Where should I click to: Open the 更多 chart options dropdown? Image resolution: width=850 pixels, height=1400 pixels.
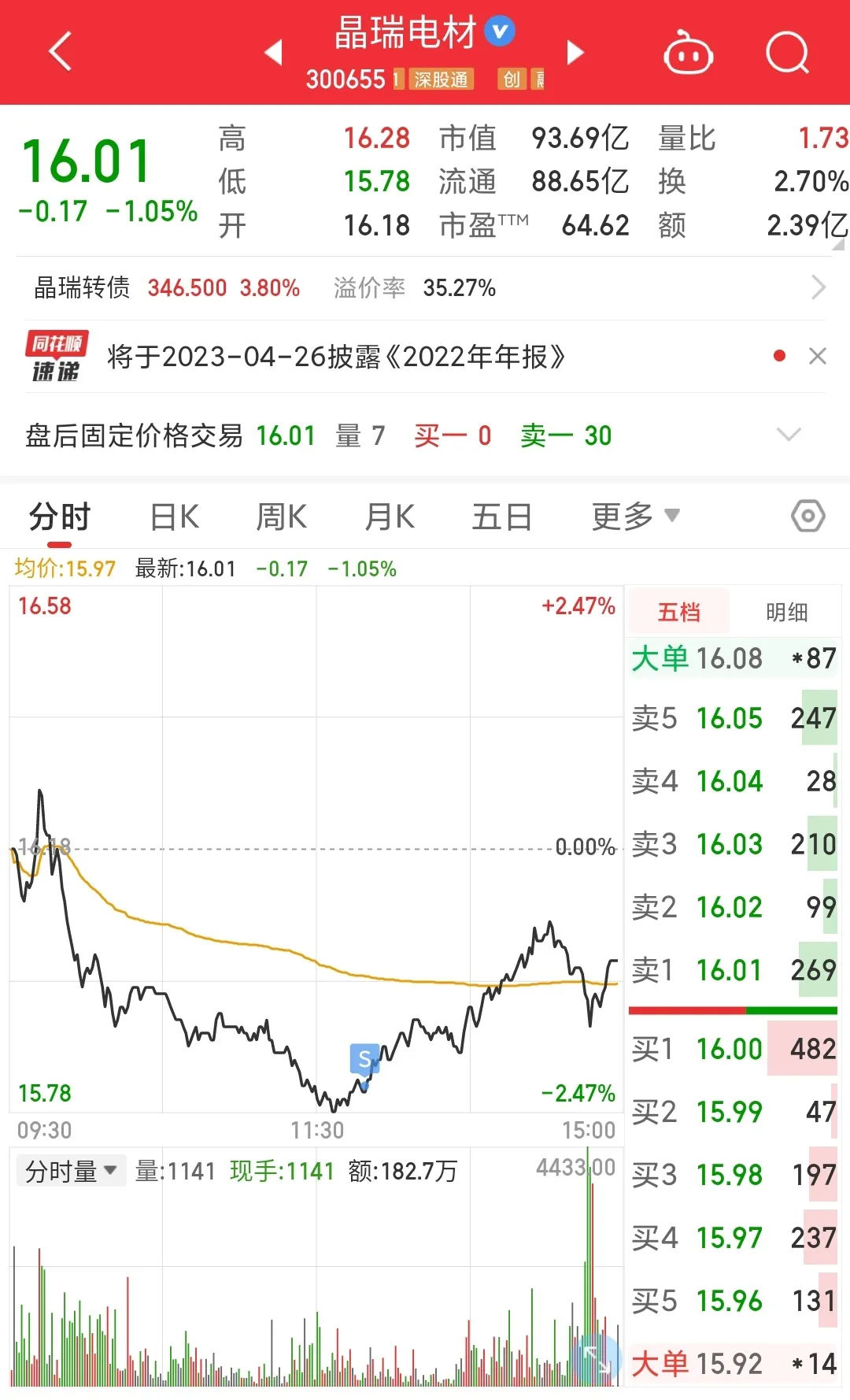click(635, 517)
